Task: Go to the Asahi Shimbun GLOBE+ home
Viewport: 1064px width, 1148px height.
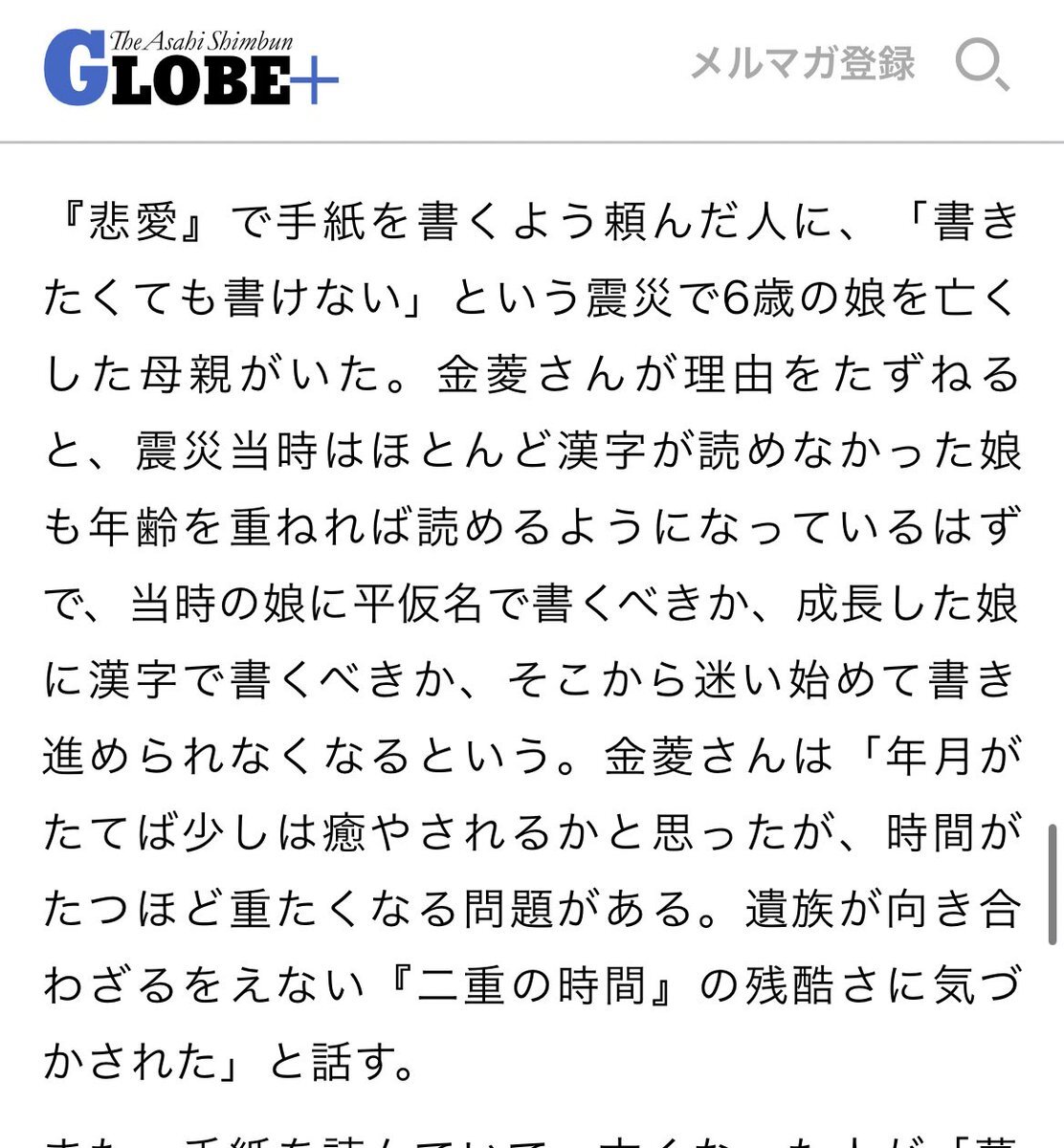Action: (190, 67)
